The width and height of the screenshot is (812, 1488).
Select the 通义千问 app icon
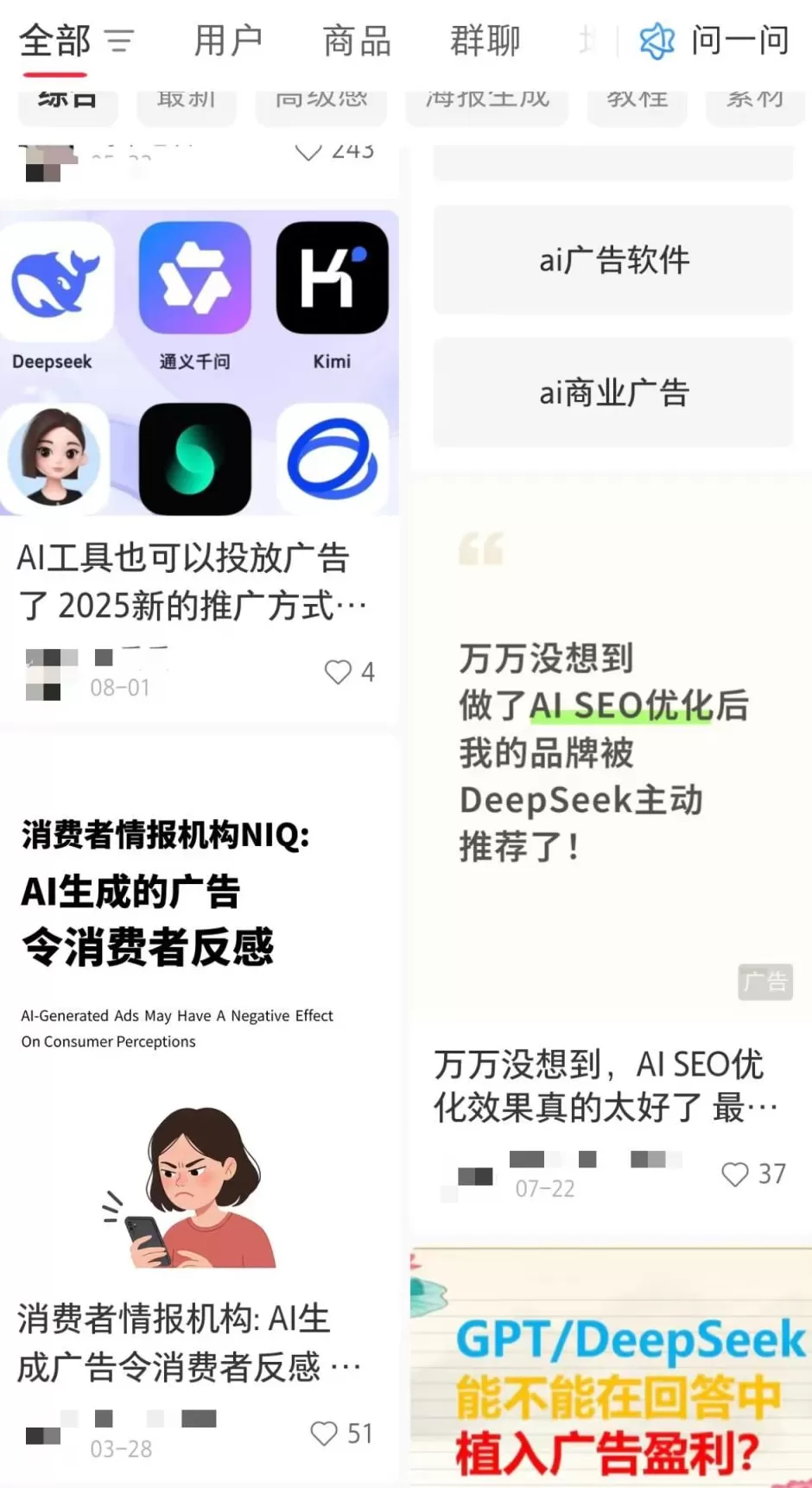tap(195, 277)
